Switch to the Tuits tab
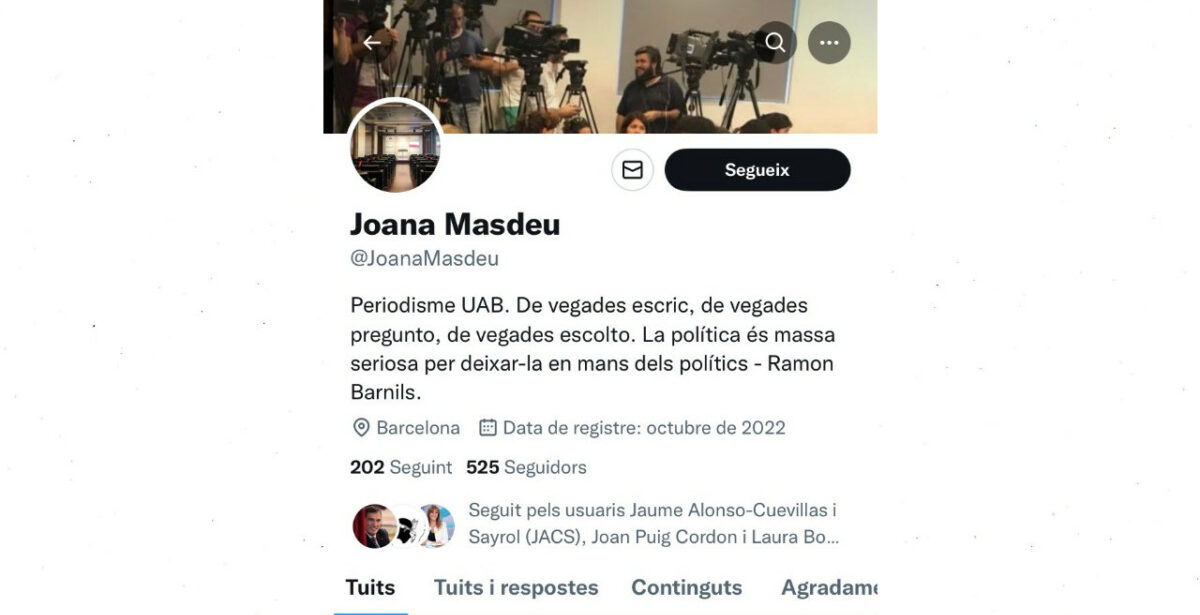The height and width of the screenshot is (615, 1200). 370,587
